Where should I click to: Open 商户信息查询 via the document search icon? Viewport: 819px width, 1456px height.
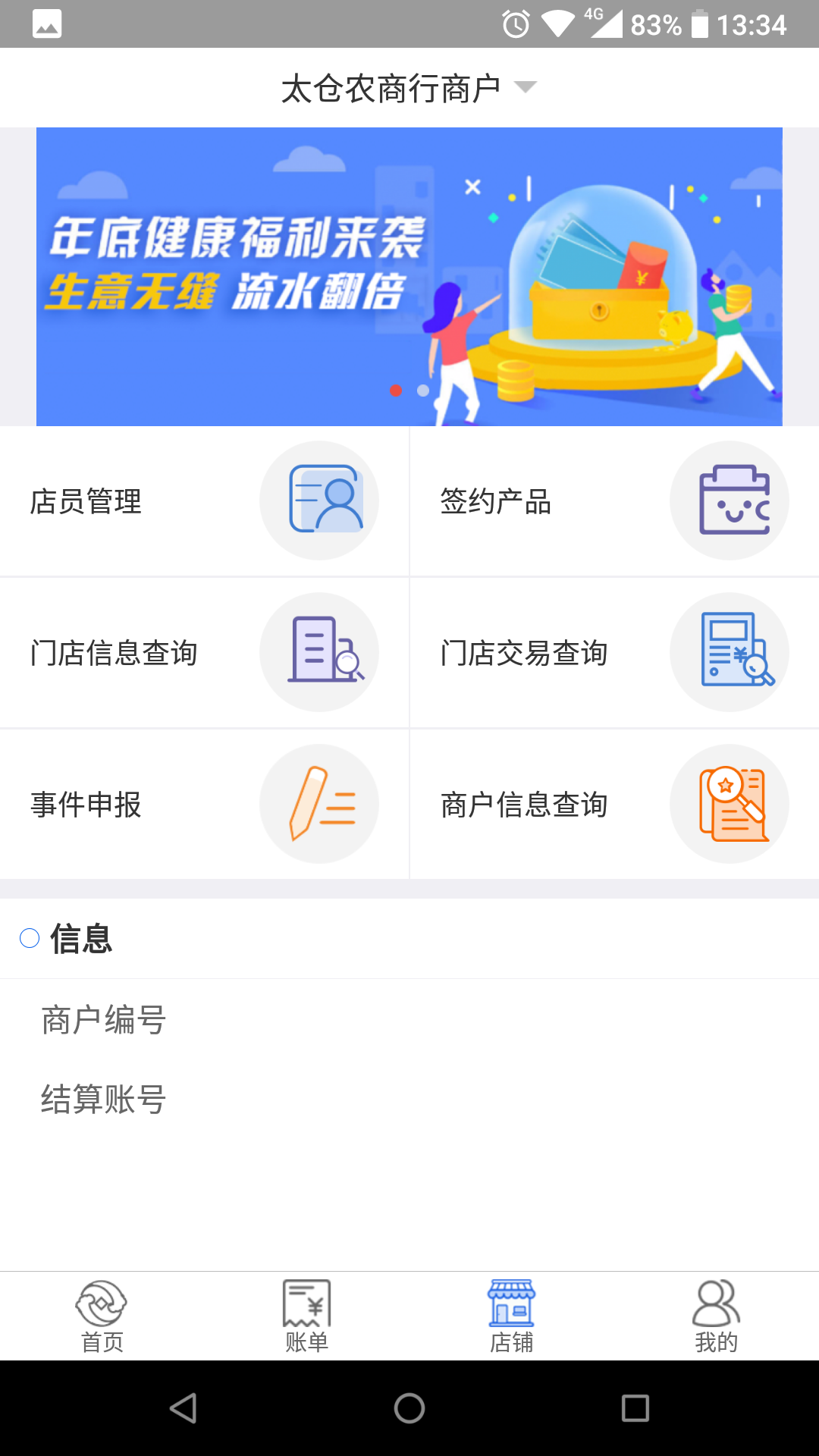click(x=729, y=803)
